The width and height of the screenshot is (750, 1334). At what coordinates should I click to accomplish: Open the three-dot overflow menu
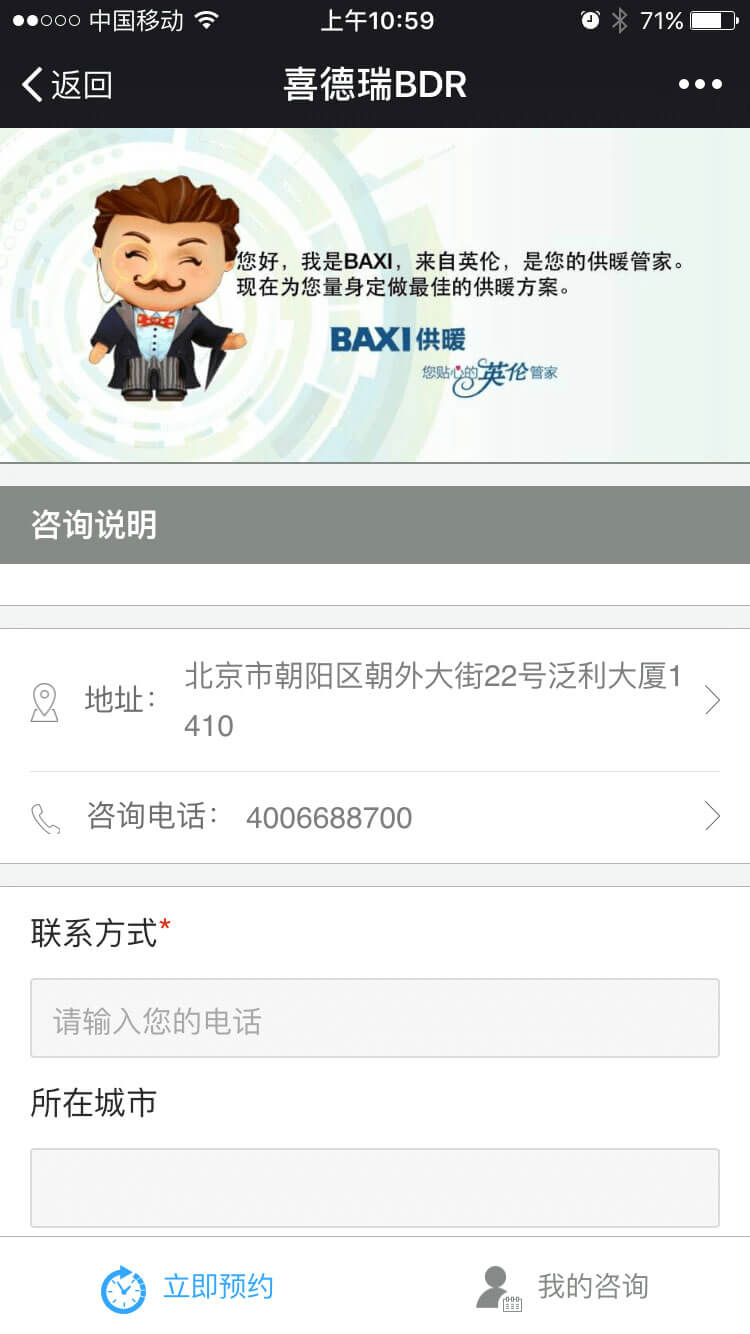pyautogui.click(x=700, y=85)
